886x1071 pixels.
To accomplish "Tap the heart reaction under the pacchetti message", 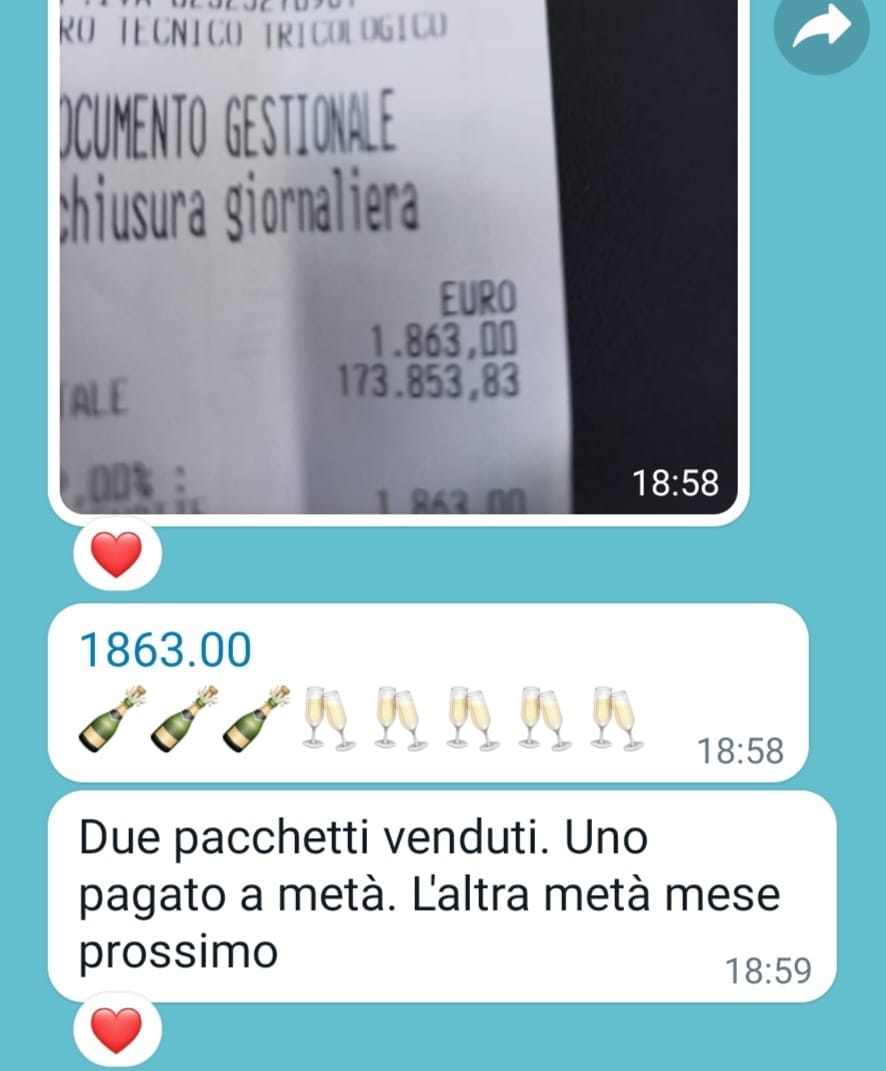I will 116,1030.
